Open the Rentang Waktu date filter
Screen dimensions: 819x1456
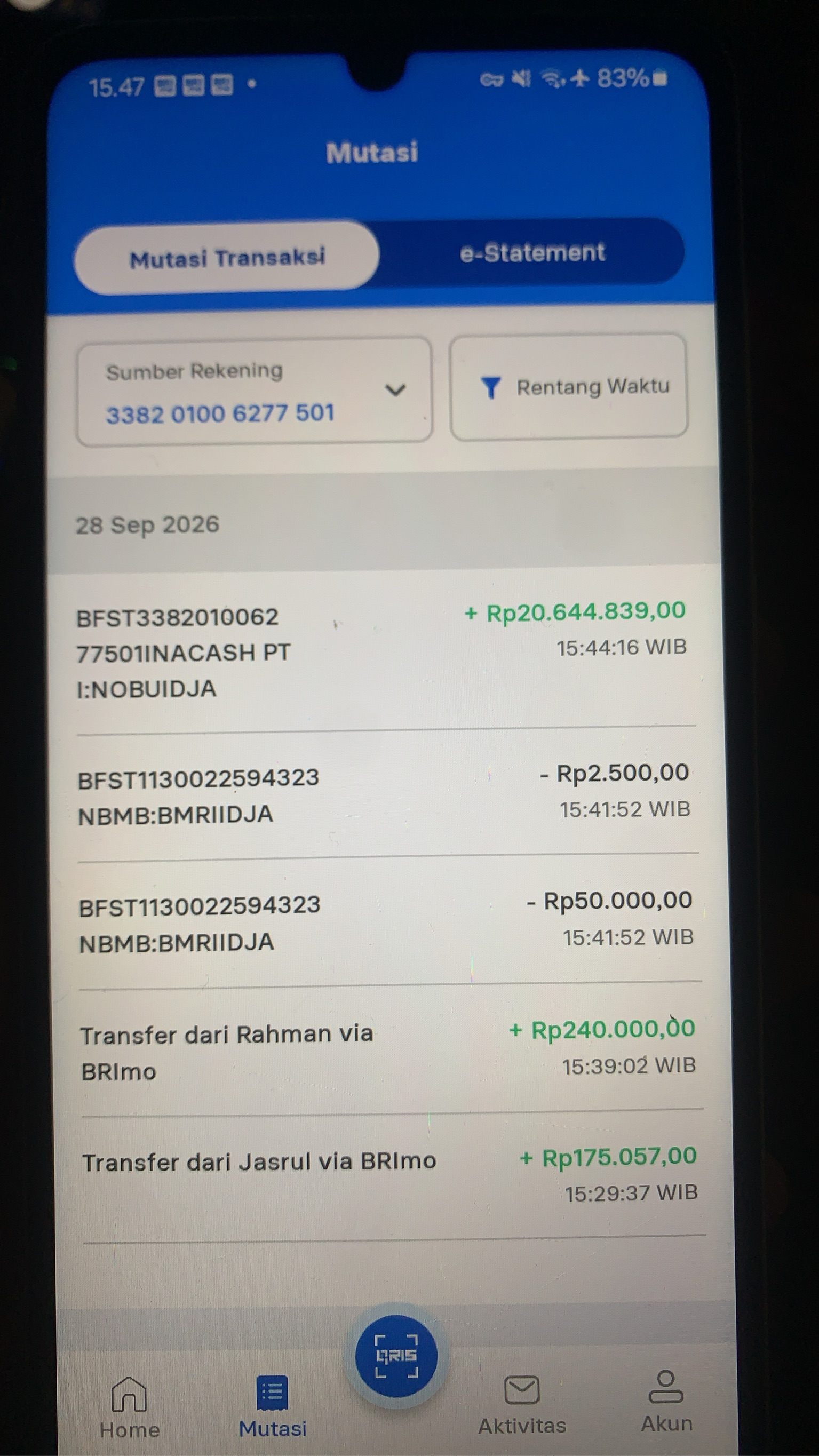[569, 387]
